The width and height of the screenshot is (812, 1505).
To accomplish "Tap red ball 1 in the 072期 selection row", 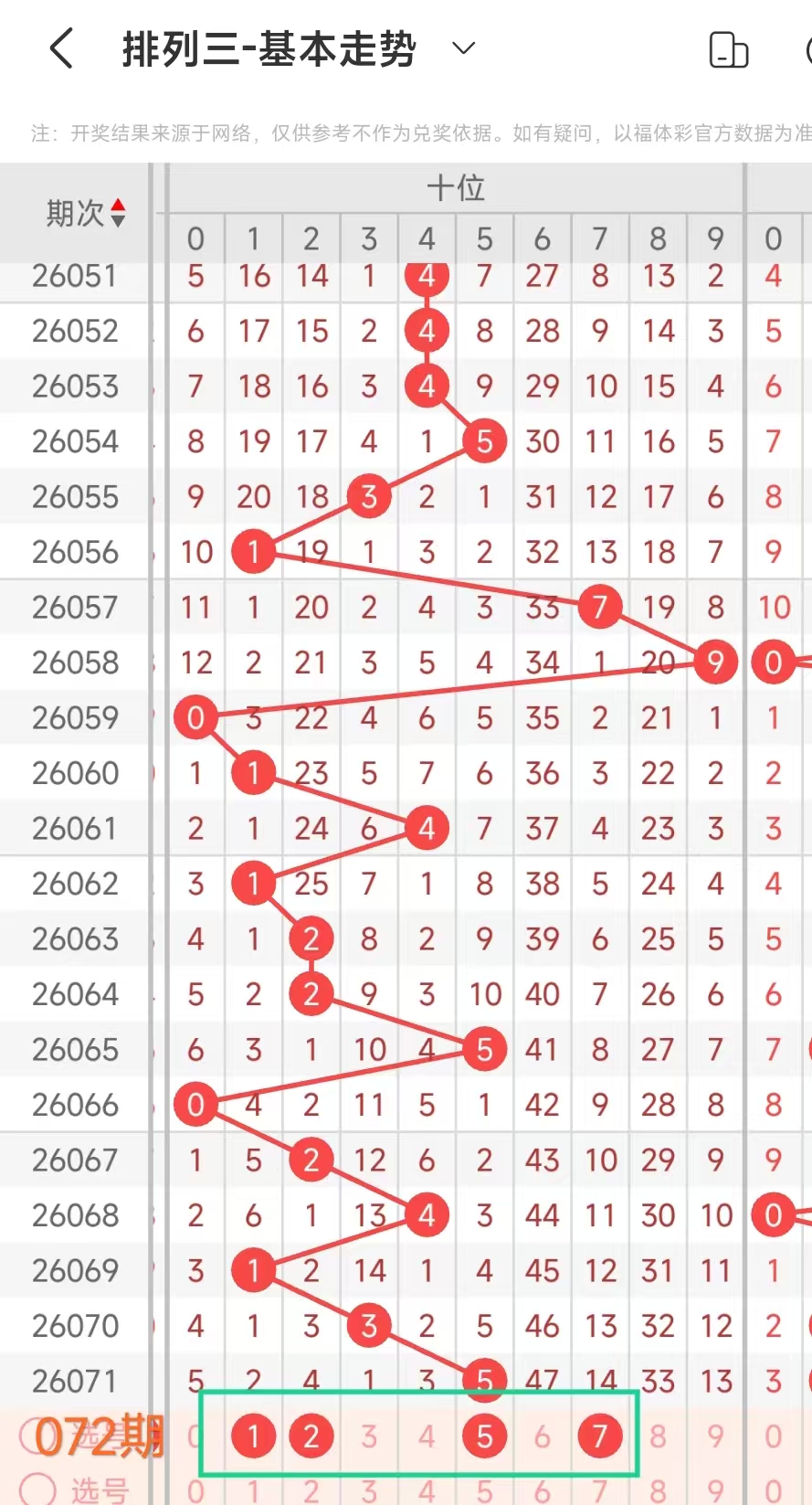I will point(254,1436).
